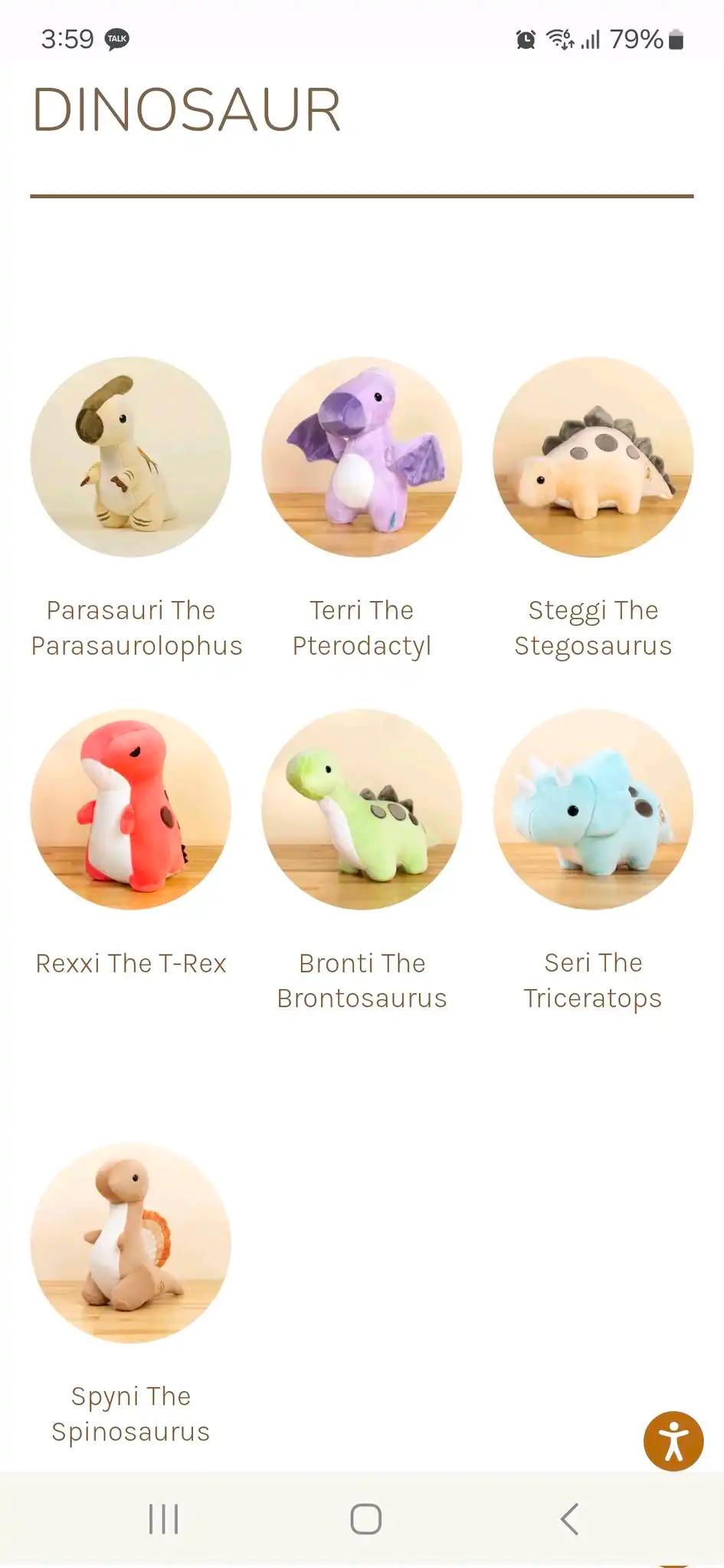The width and height of the screenshot is (724, 1568).
Task: View Steggi The Stegosaurus plush
Action: (593, 457)
